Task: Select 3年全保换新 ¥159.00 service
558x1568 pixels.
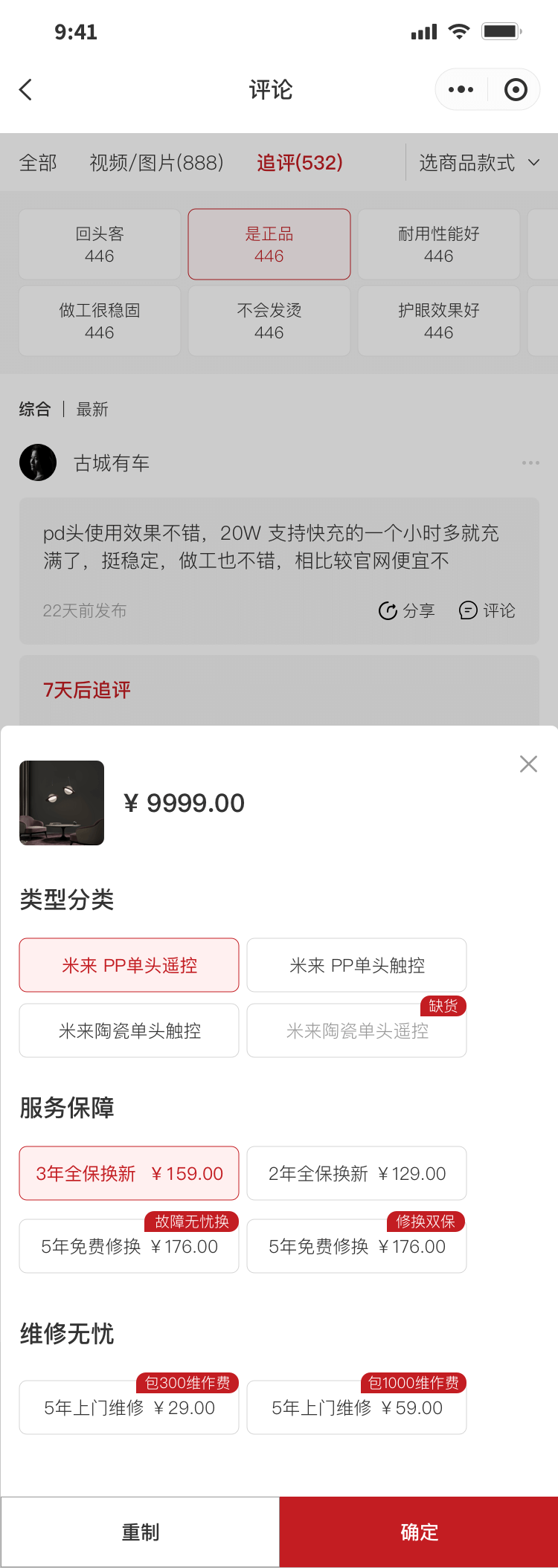Action: click(129, 1173)
